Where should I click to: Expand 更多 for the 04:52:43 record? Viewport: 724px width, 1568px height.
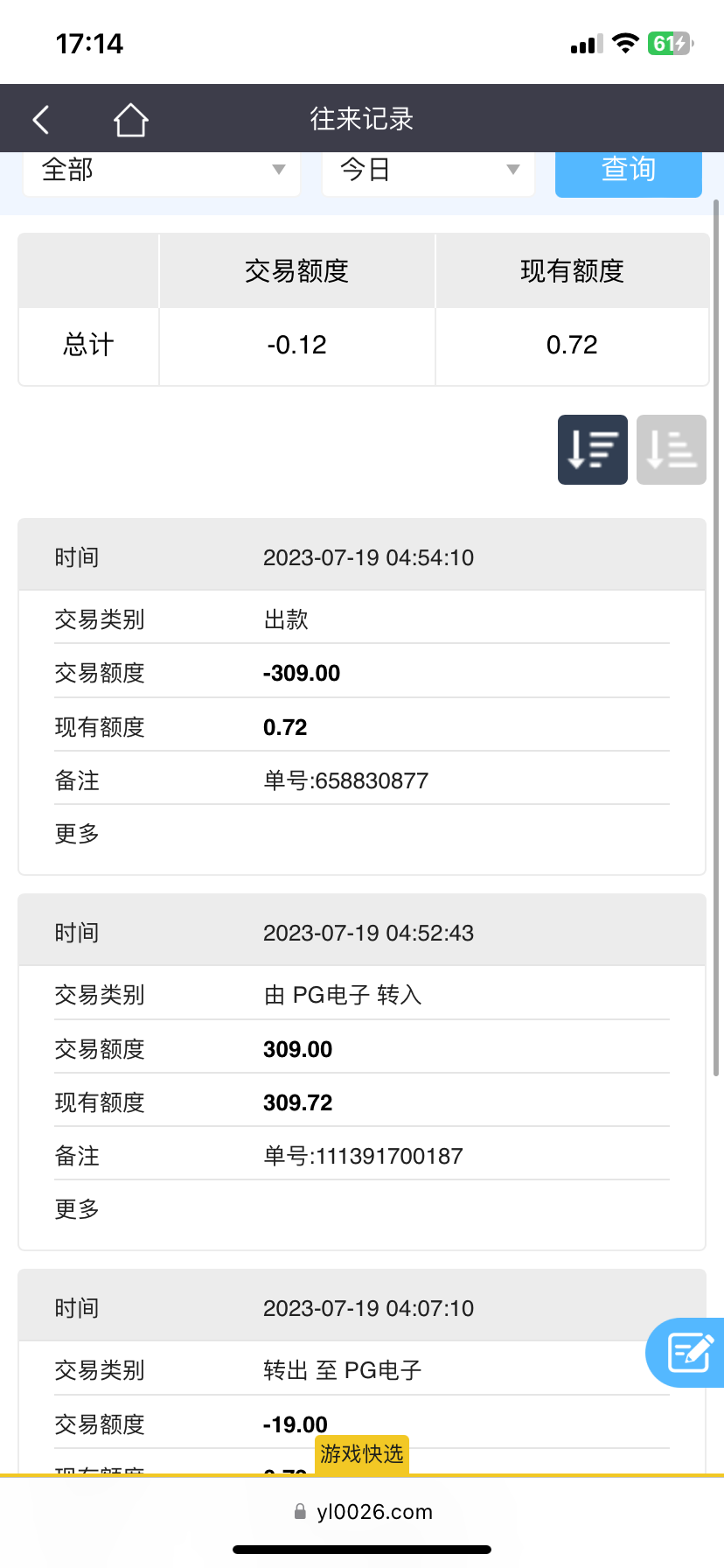[x=77, y=1209]
